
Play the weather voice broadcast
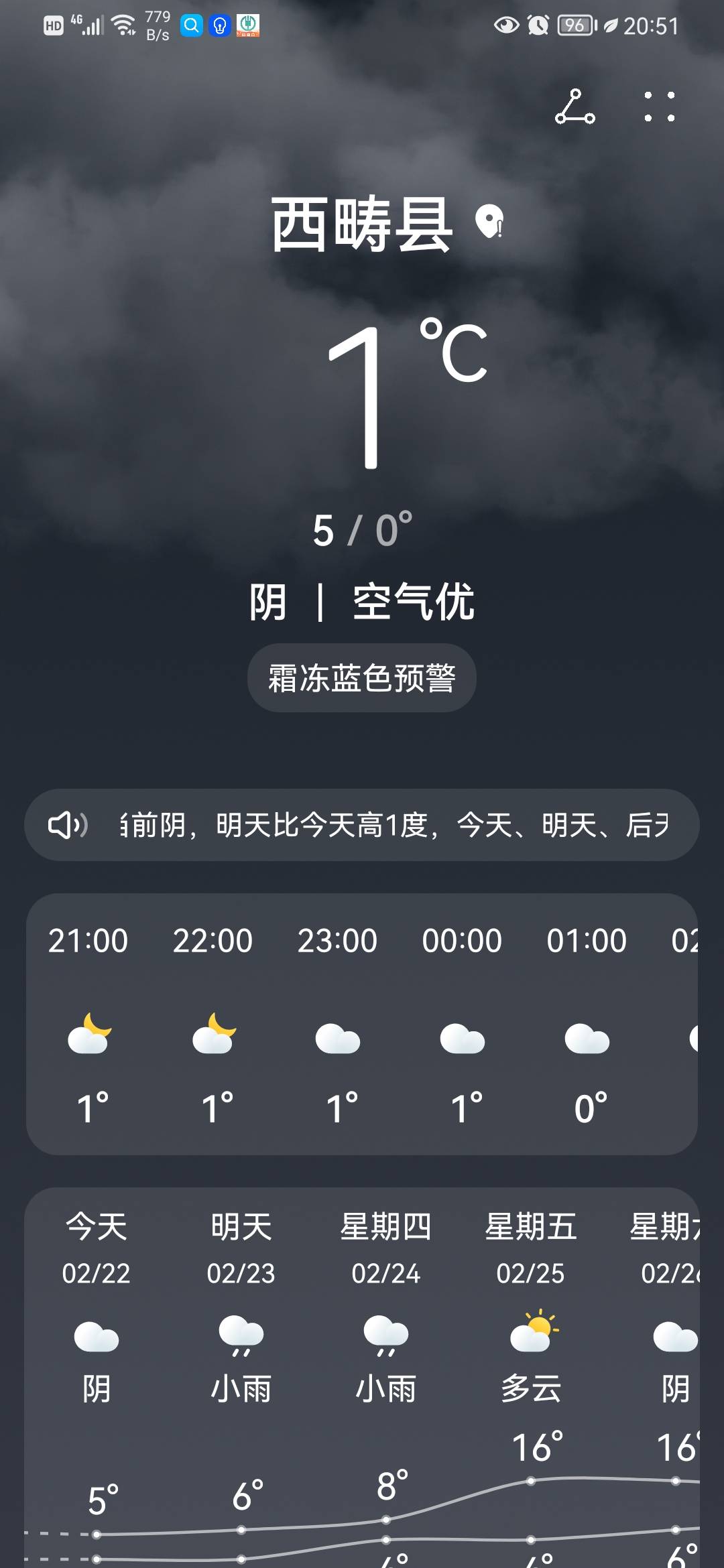click(x=67, y=825)
